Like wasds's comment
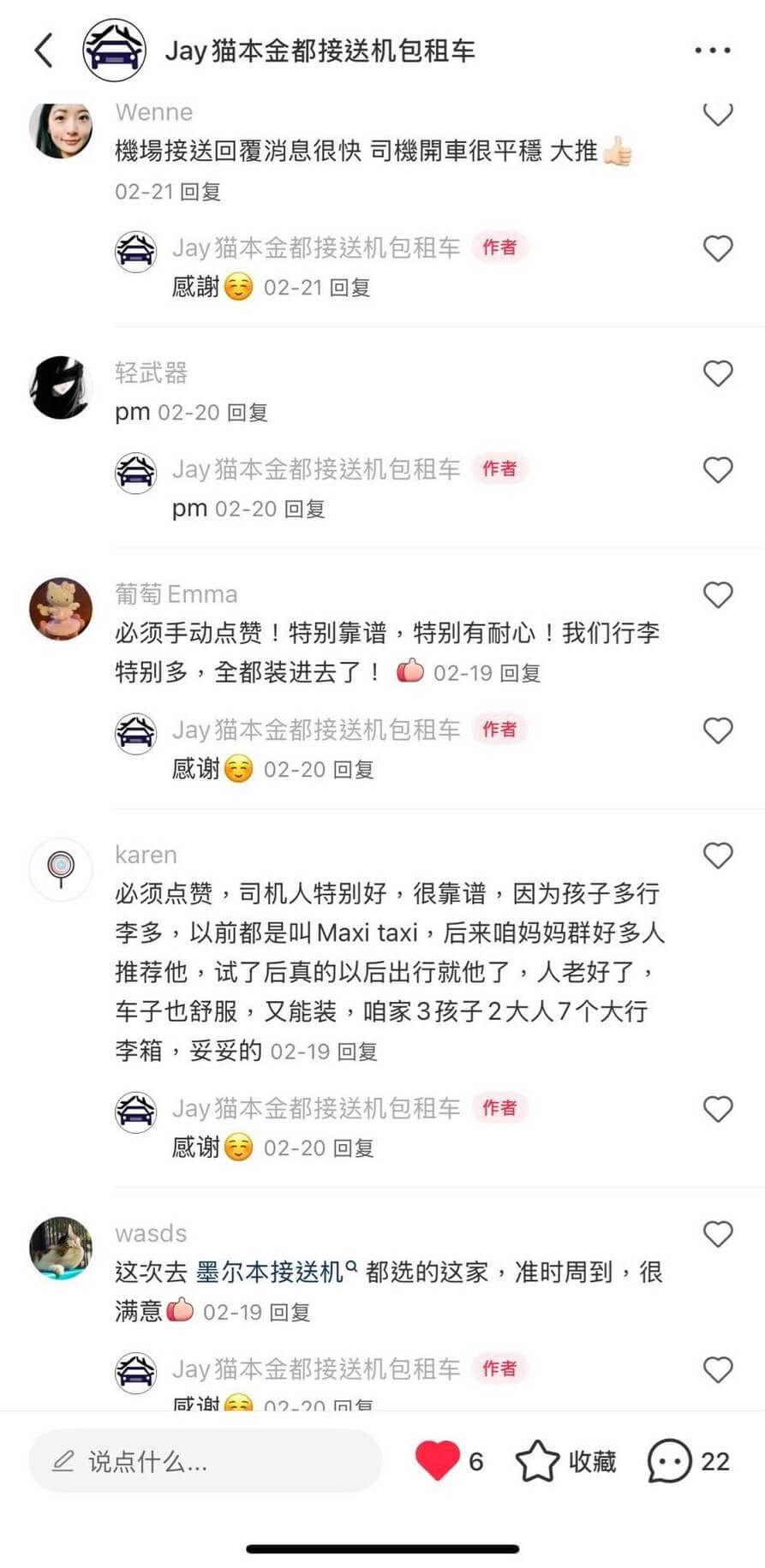 [x=717, y=1233]
